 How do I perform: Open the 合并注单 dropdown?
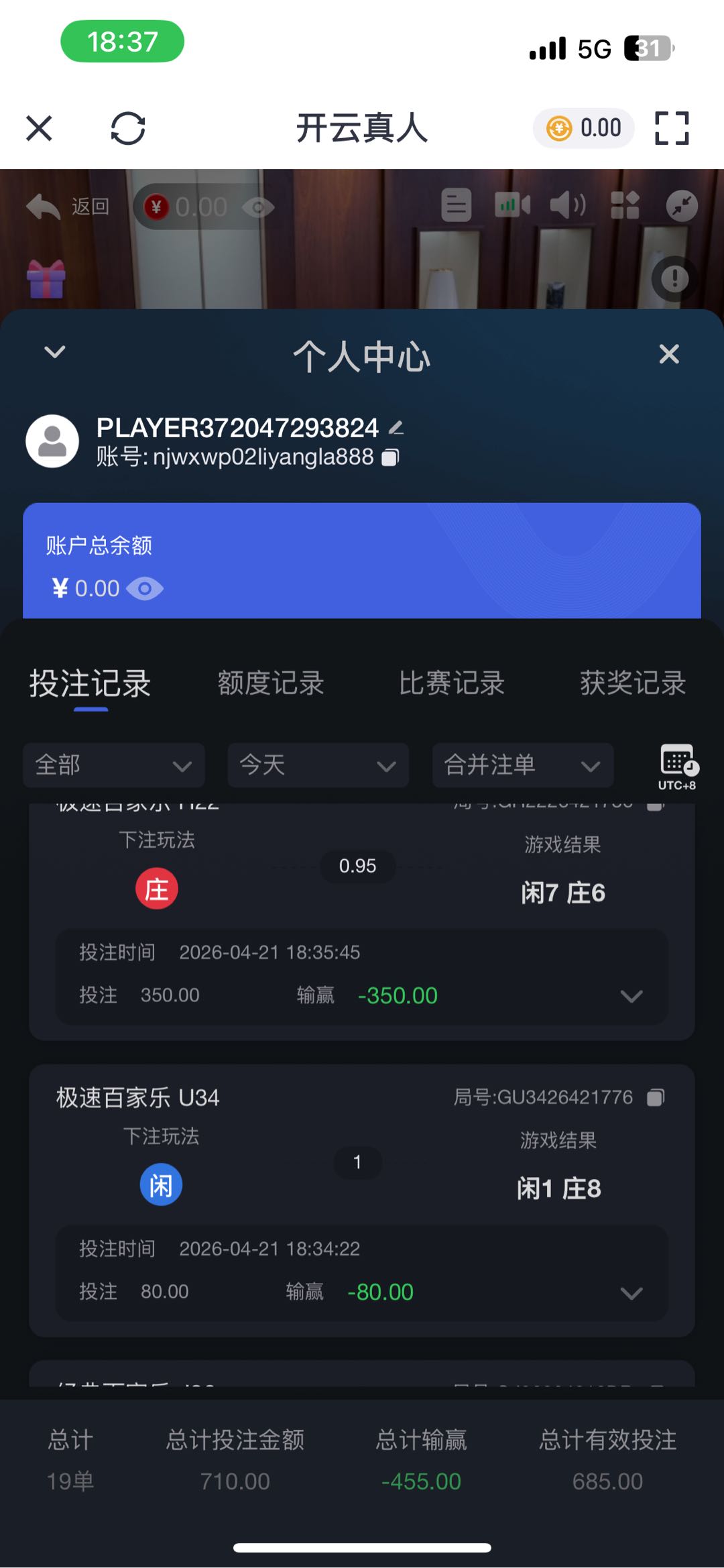(523, 765)
